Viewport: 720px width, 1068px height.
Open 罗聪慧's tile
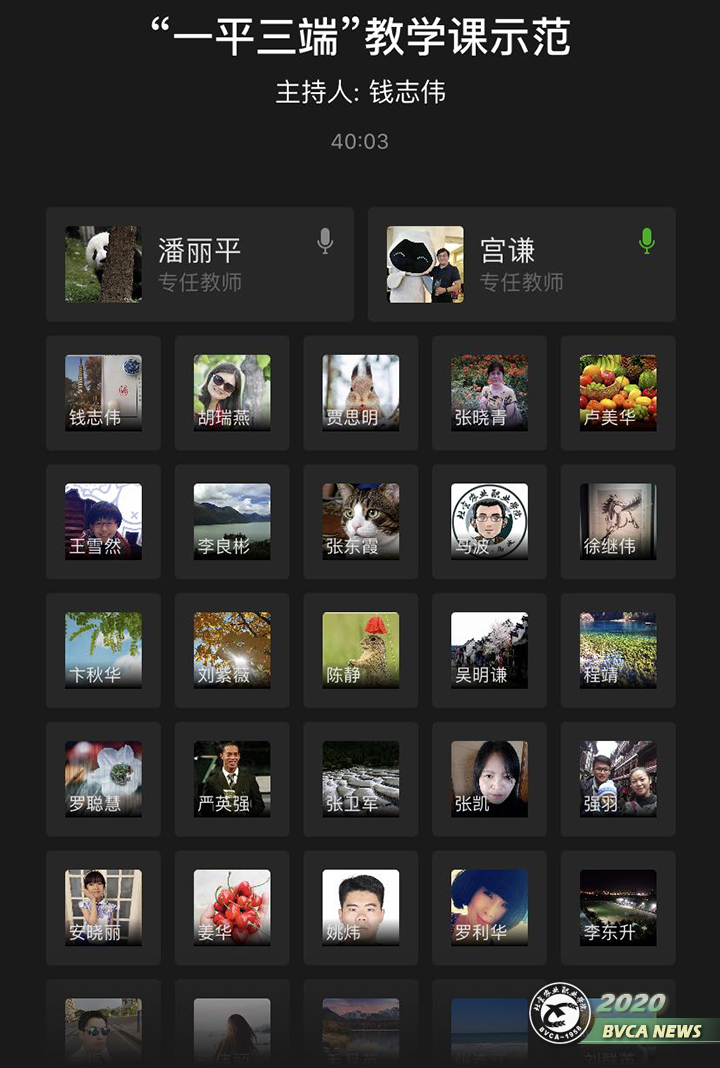click(x=103, y=779)
